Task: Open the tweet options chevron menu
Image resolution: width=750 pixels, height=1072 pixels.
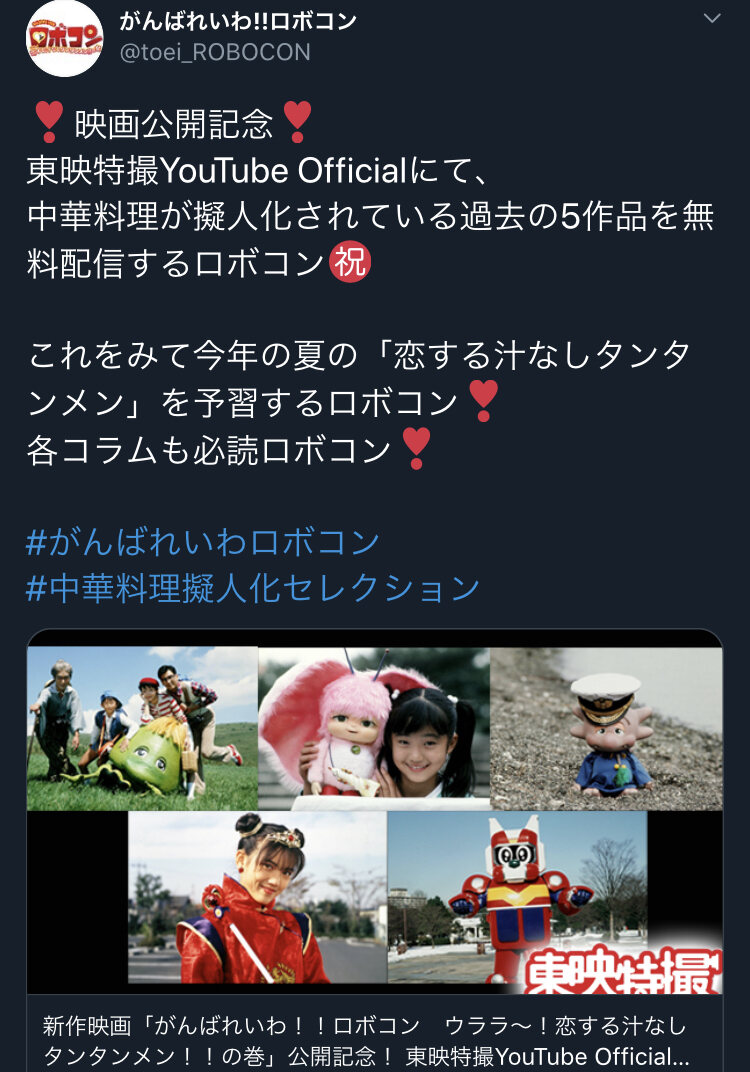Action: click(x=712, y=19)
